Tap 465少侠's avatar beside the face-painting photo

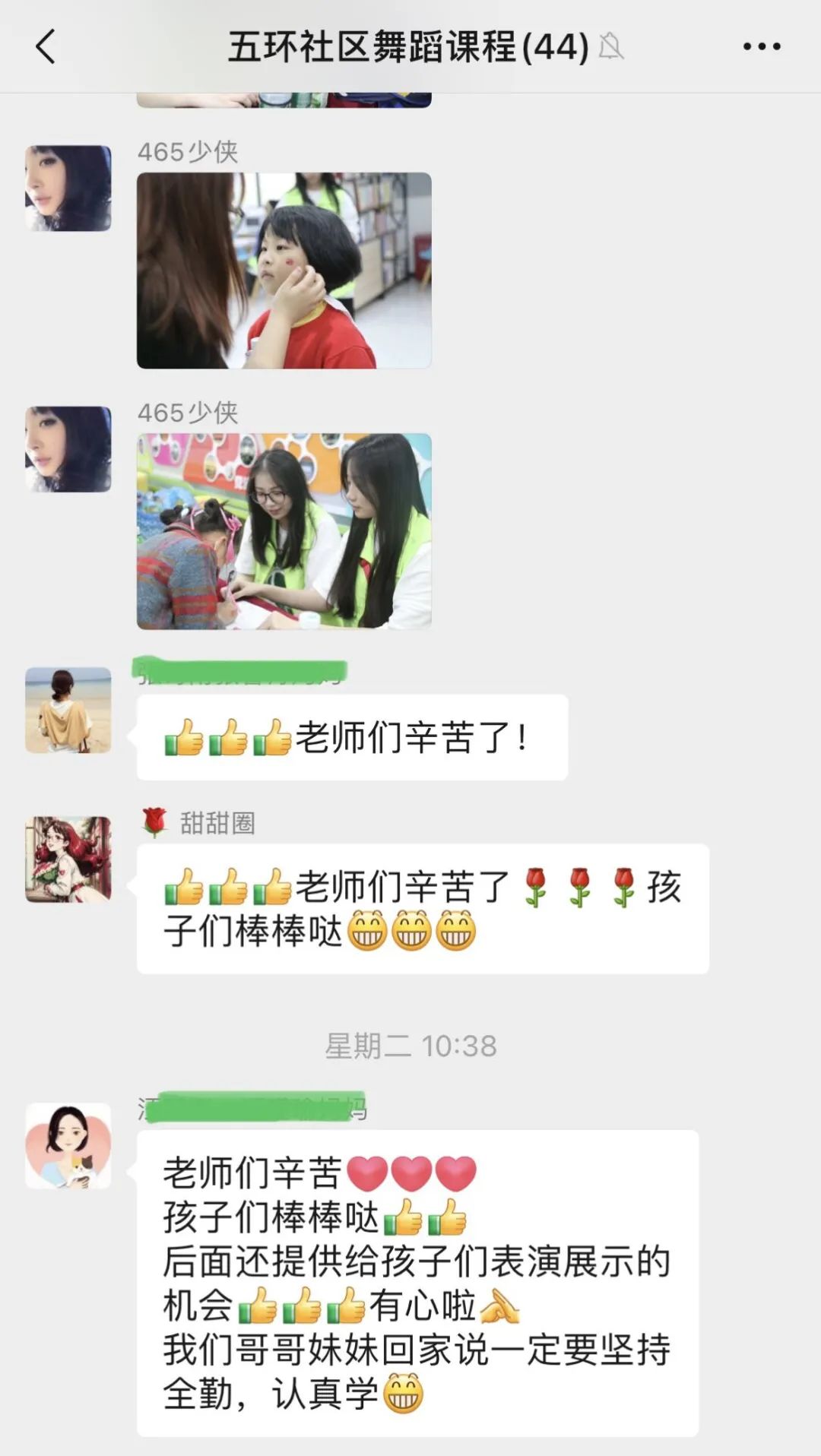68,188
